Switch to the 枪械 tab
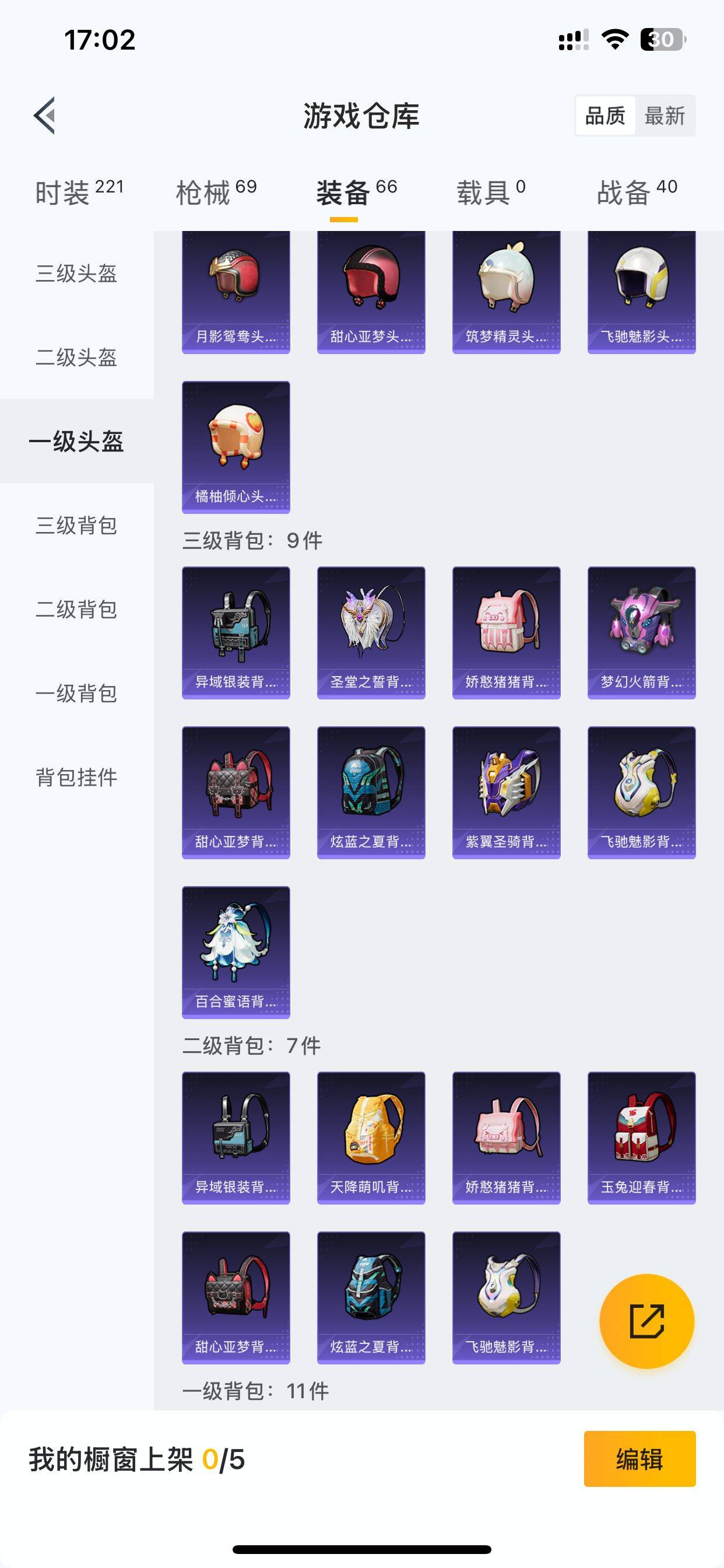 (216, 192)
